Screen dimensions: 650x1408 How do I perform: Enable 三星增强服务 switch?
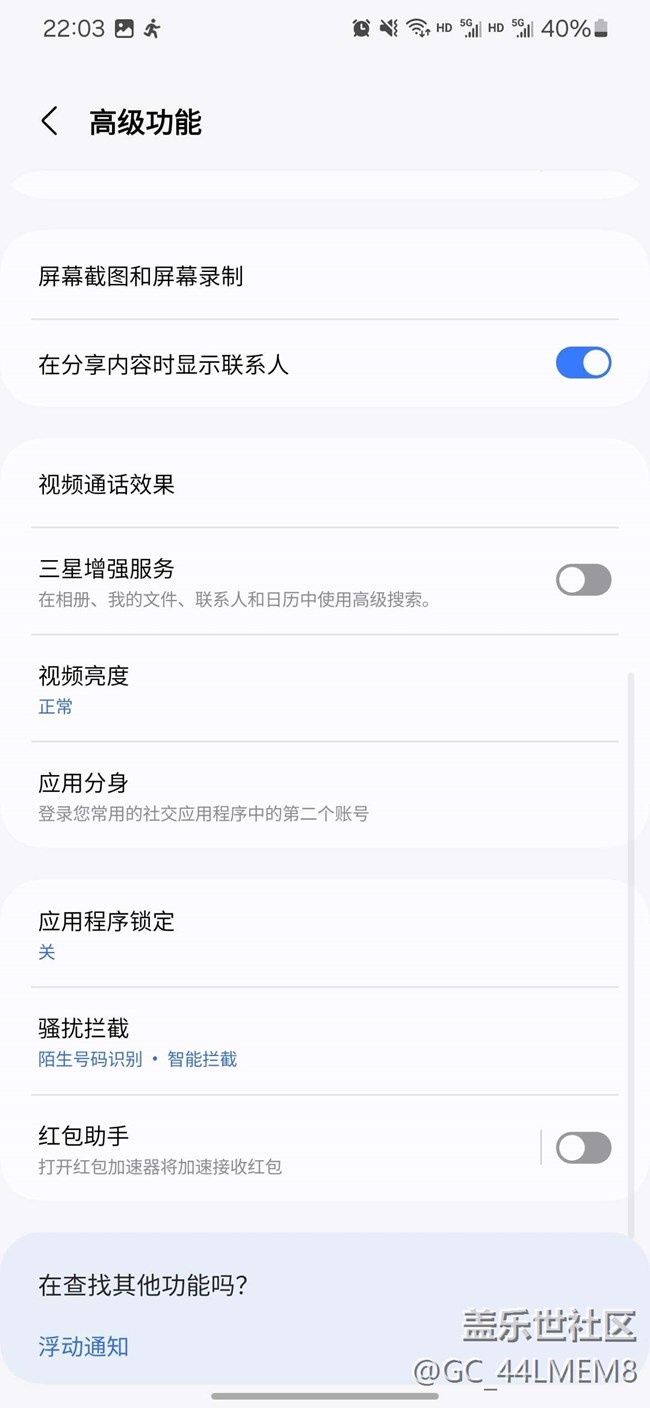pyautogui.click(x=583, y=580)
